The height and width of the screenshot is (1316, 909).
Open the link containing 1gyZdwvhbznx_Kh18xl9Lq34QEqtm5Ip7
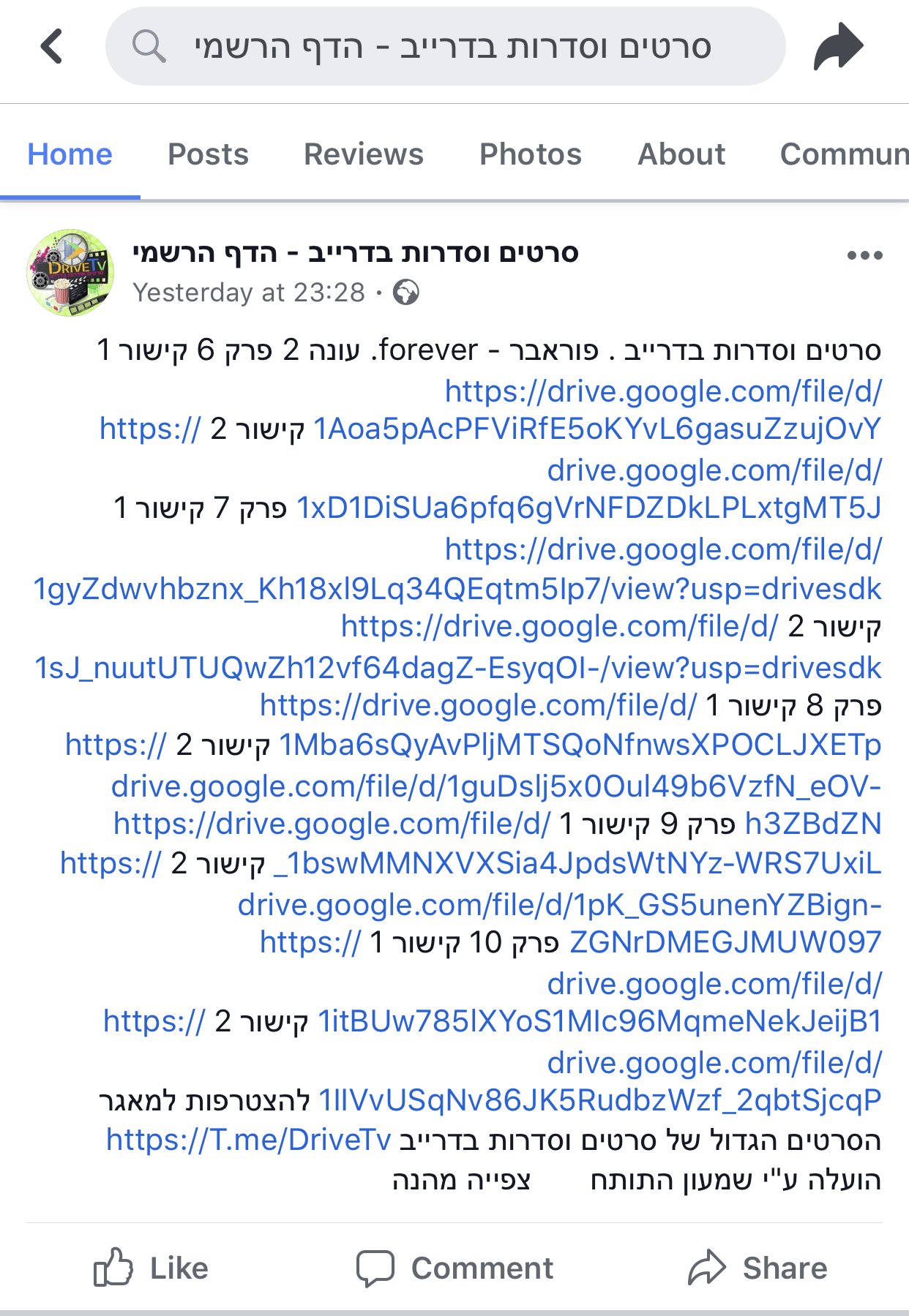click(457, 589)
